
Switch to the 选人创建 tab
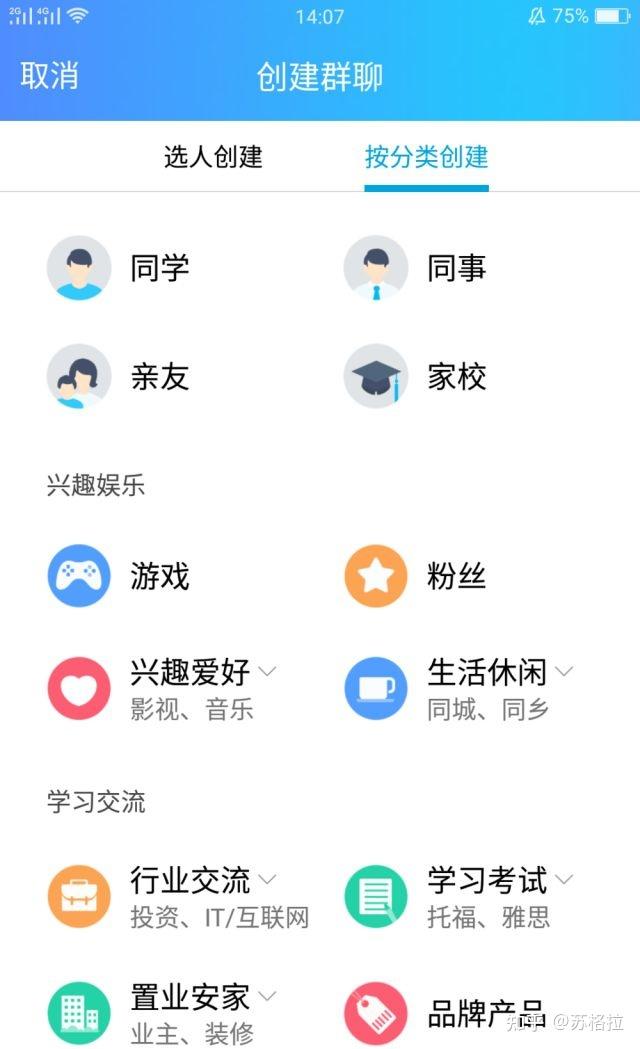point(213,157)
